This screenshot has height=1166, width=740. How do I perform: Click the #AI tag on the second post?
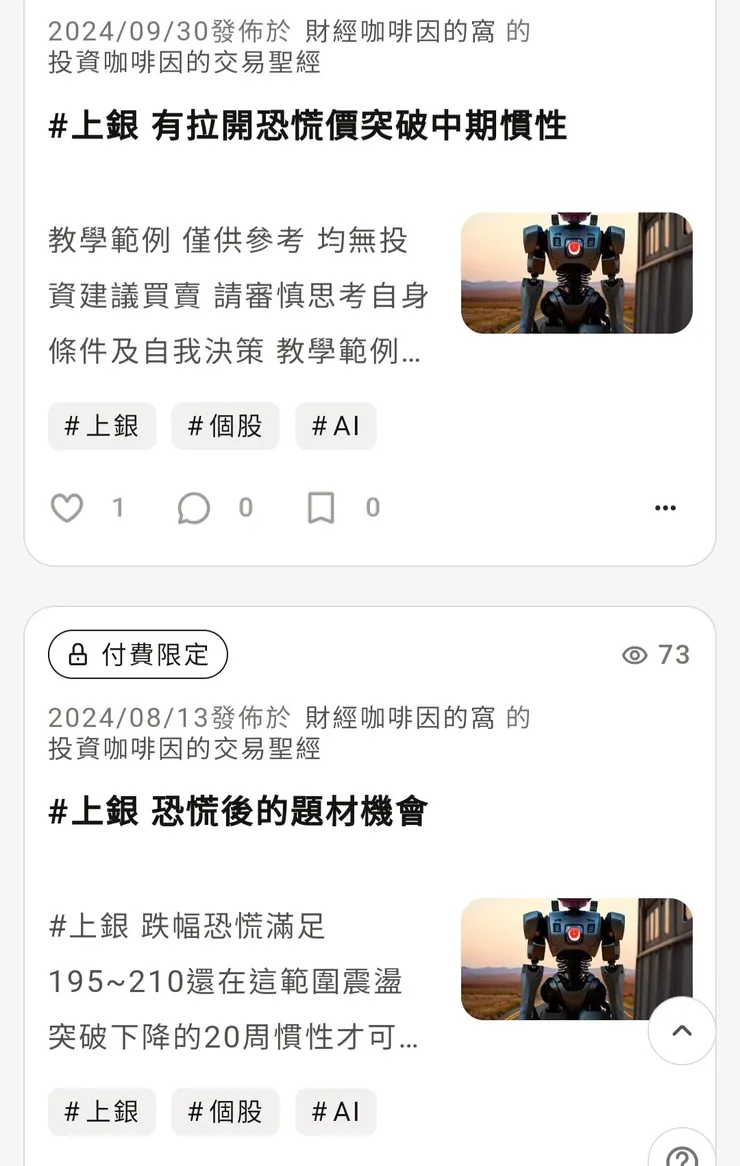coord(336,1112)
